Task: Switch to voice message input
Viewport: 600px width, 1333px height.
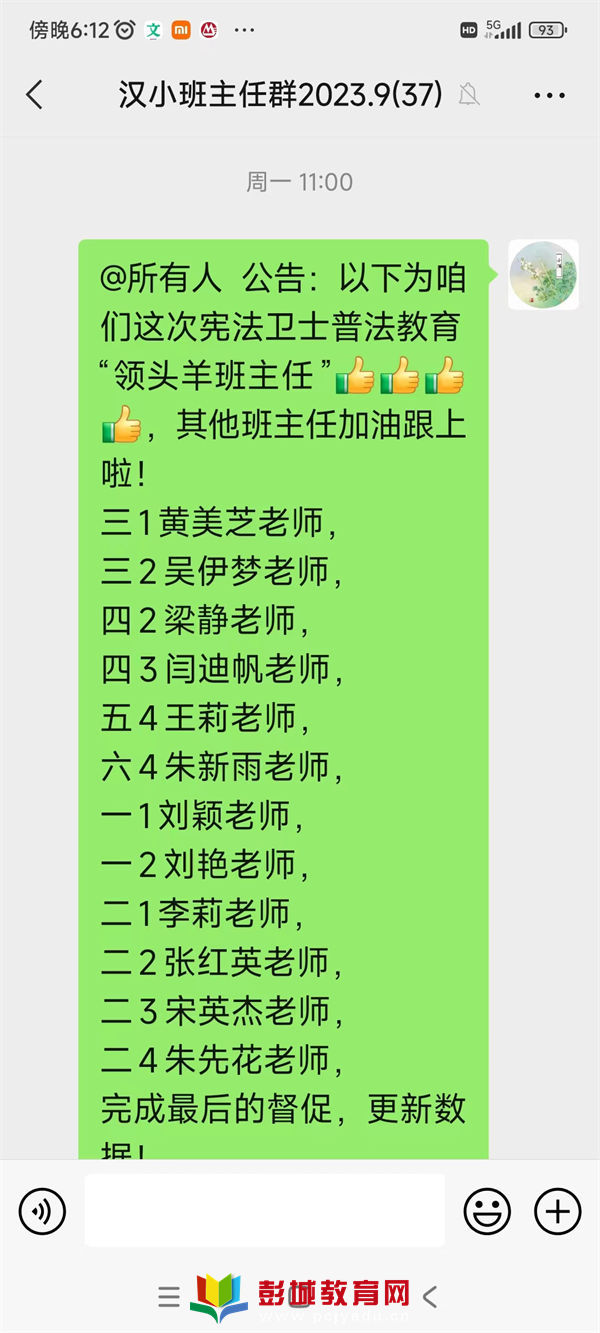Action: tap(42, 1211)
